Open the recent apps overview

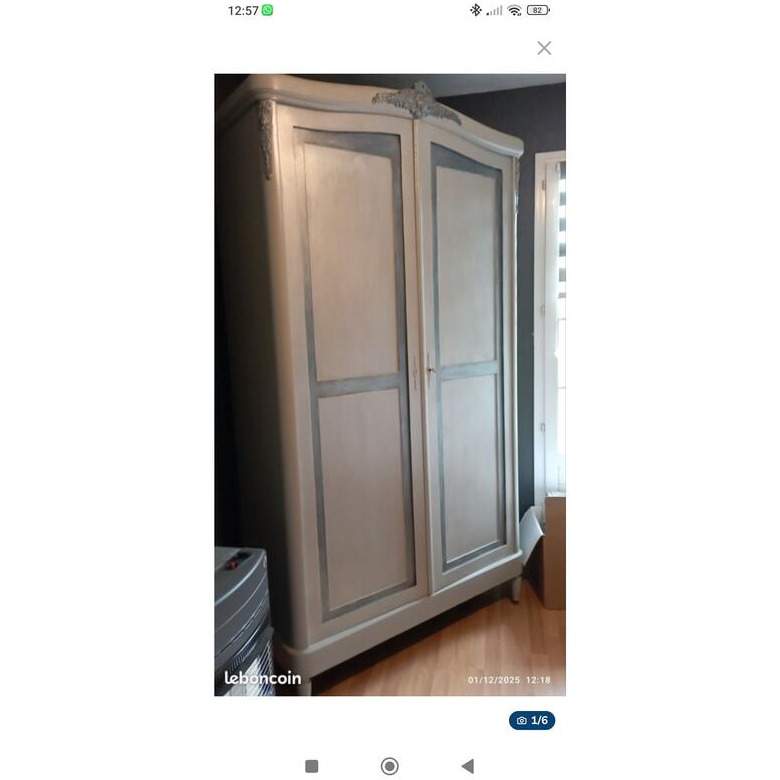click(x=312, y=766)
